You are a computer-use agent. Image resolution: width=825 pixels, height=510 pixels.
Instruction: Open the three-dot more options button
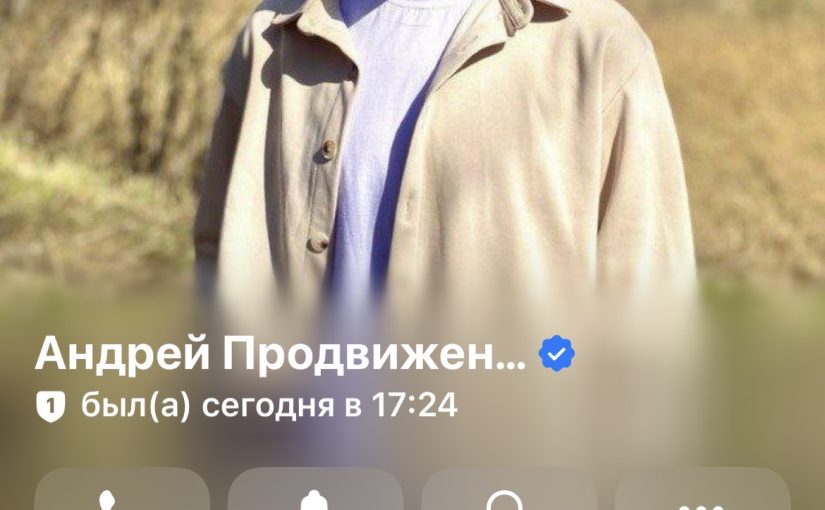tap(702, 494)
